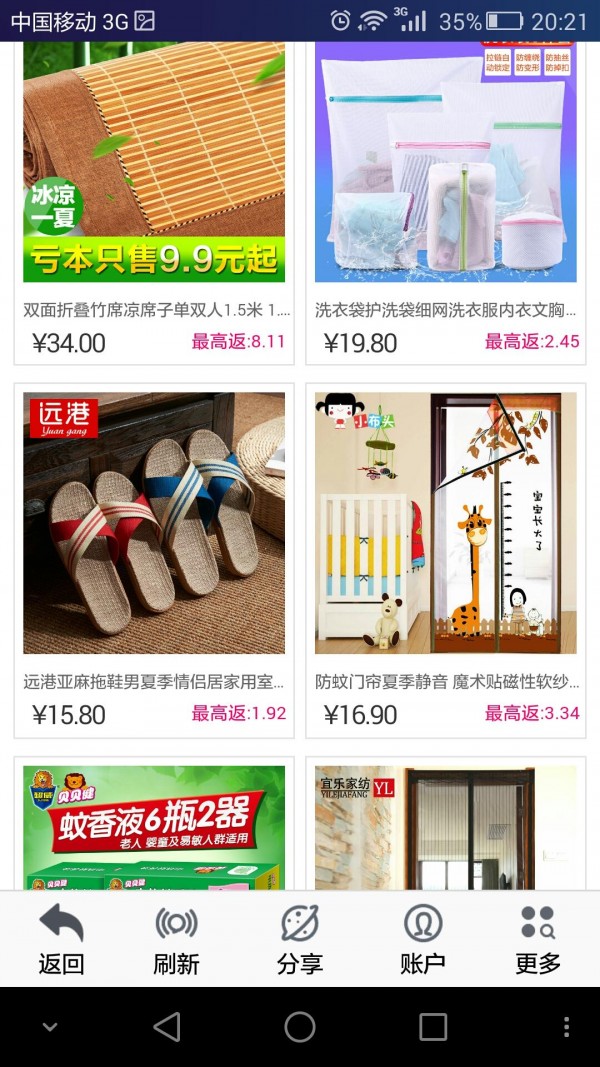Open the 宜乐家纺 door screen product
Image resolution: width=600 pixels, height=1067 pixels.
(446, 827)
